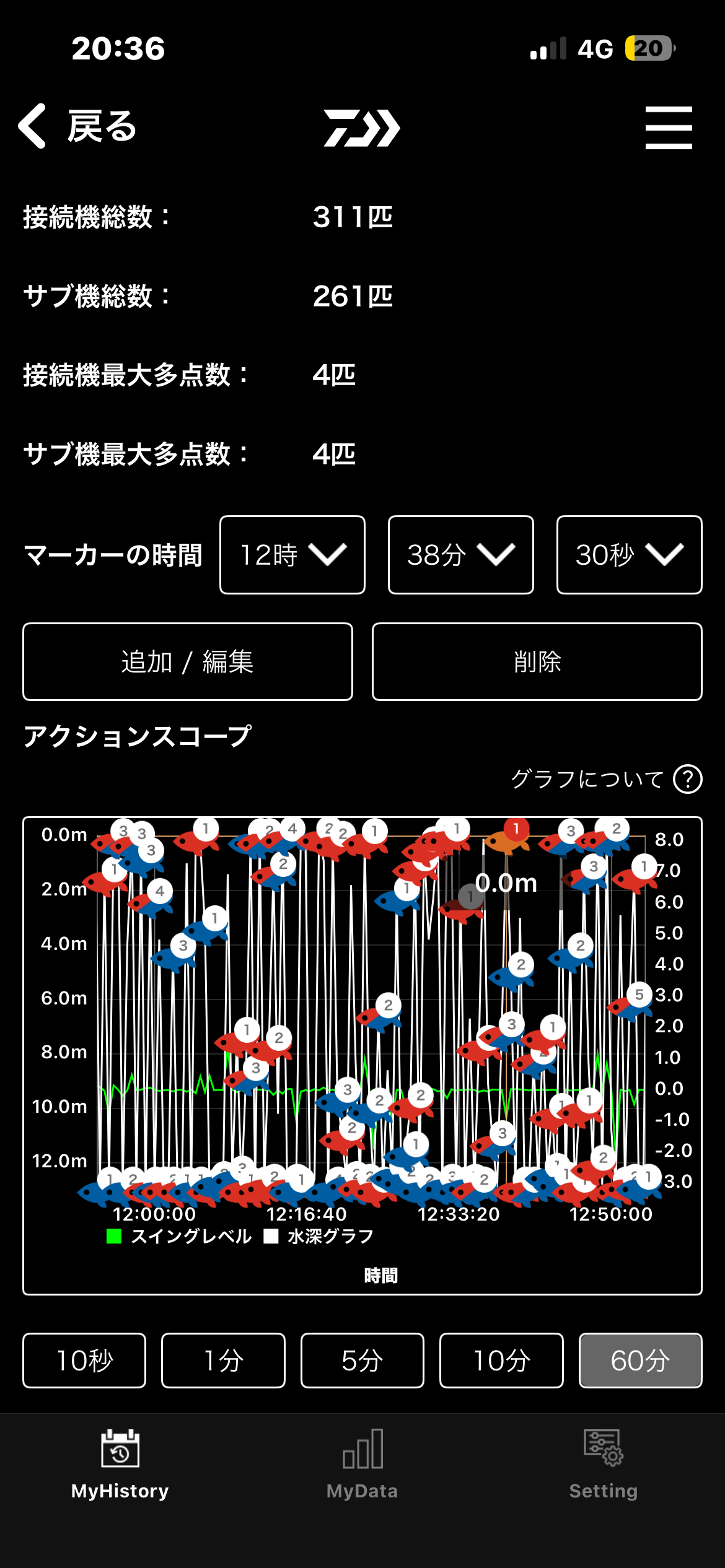
Task: Expand the 12時 hour dropdown
Action: [x=292, y=555]
